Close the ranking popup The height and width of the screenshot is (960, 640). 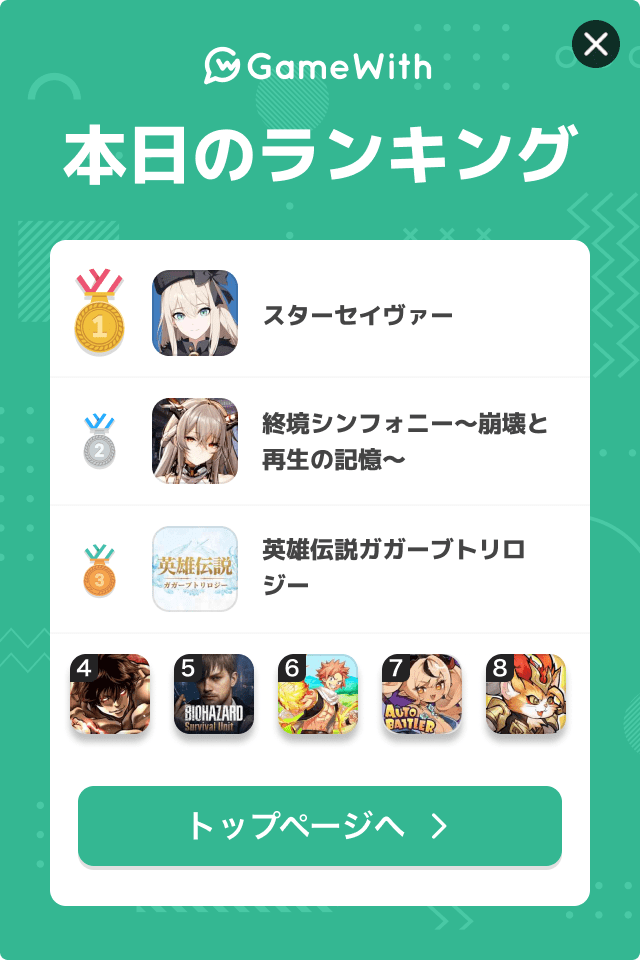[x=596, y=44]
